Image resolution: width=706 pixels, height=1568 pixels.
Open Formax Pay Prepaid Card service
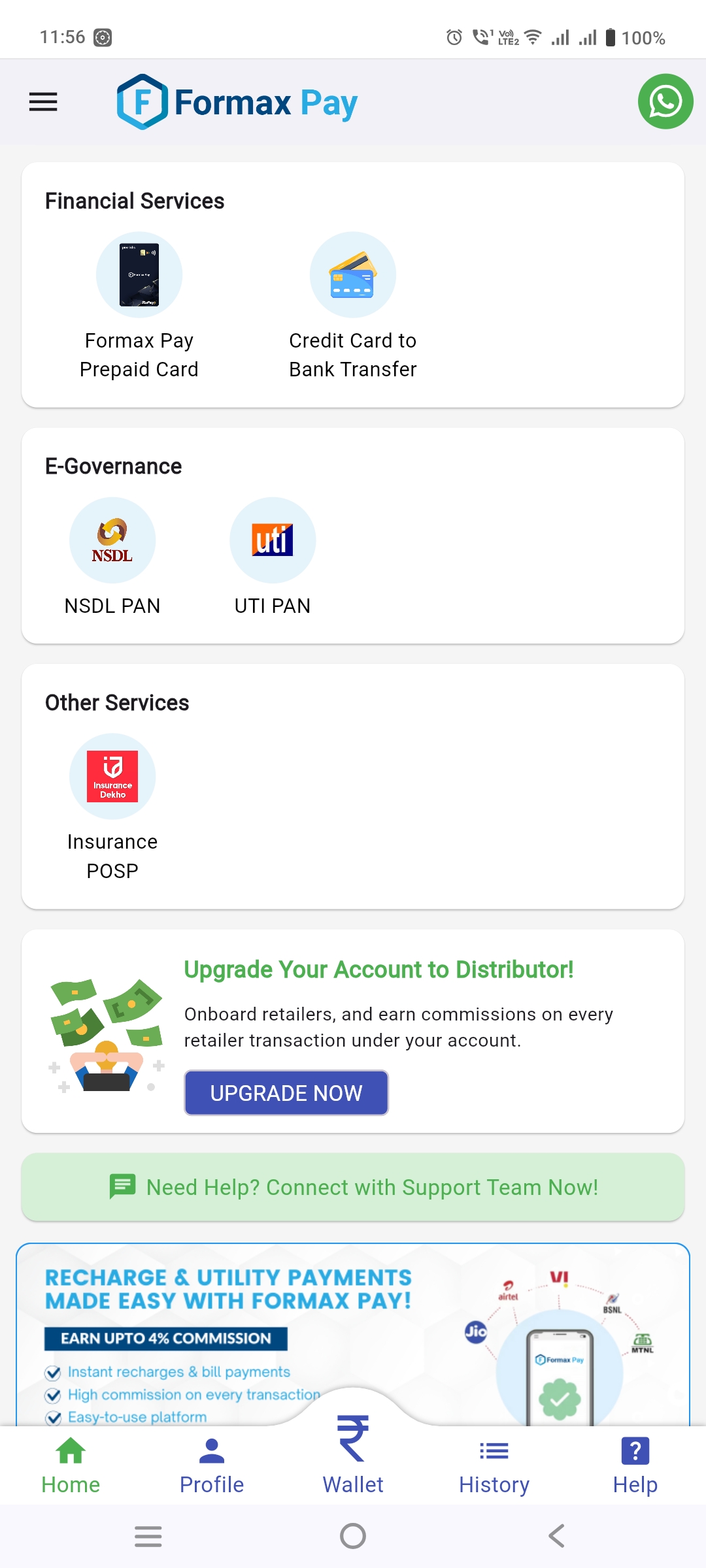pyautogui.click(x=139, y=274)
